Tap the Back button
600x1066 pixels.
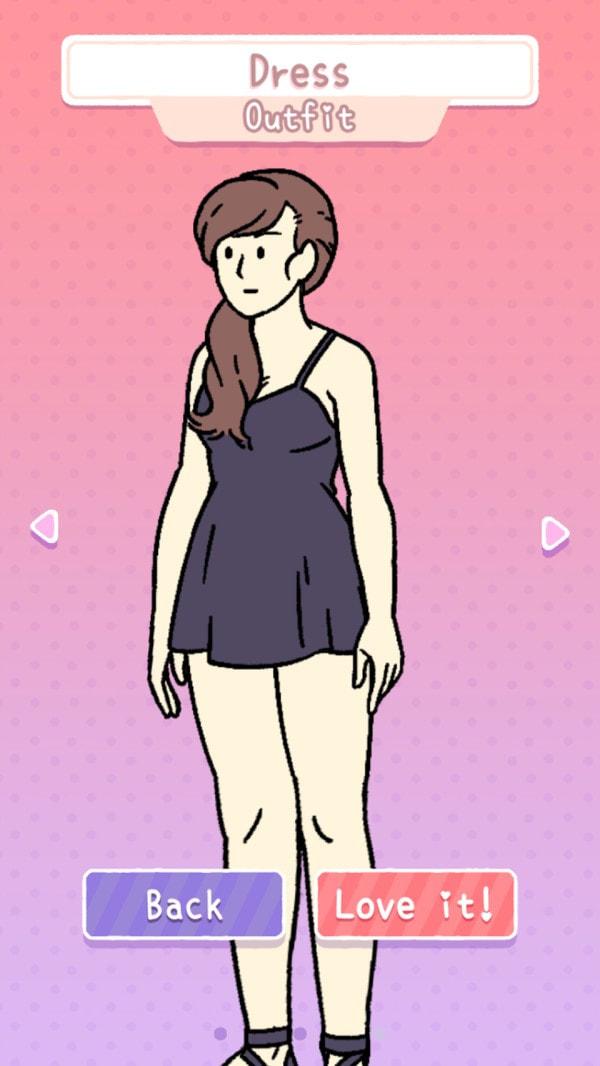point(184,904)
